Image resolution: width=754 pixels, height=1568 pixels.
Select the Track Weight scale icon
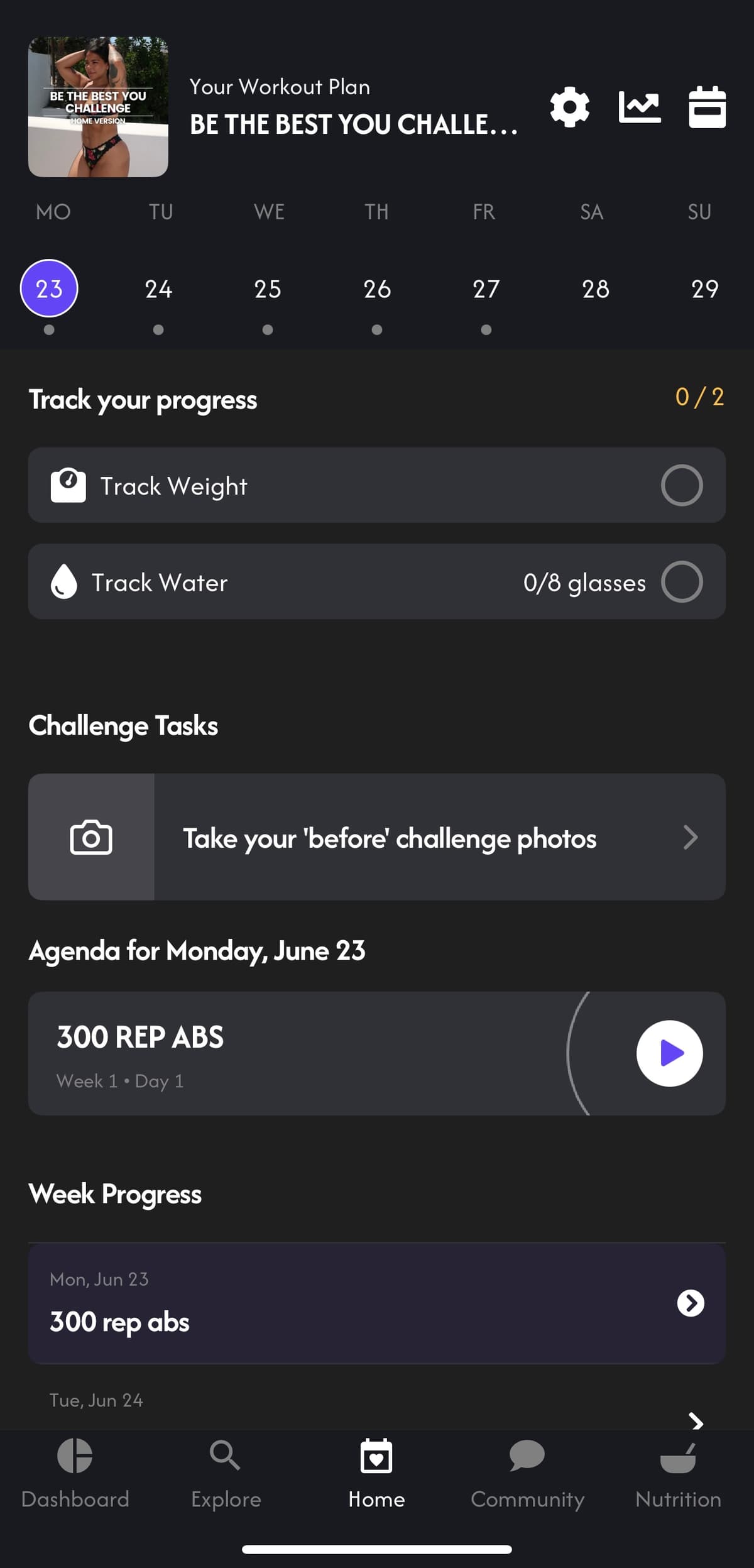tap(68, 485)
